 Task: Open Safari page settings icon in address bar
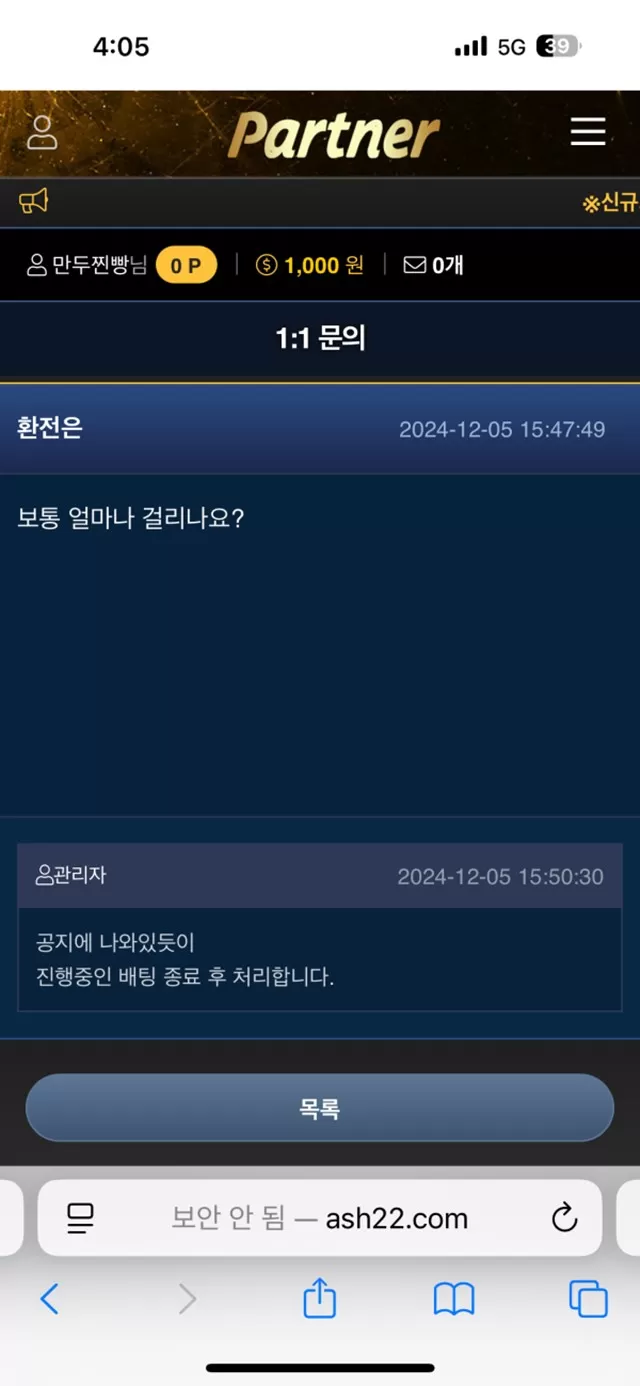point(80,1217)
